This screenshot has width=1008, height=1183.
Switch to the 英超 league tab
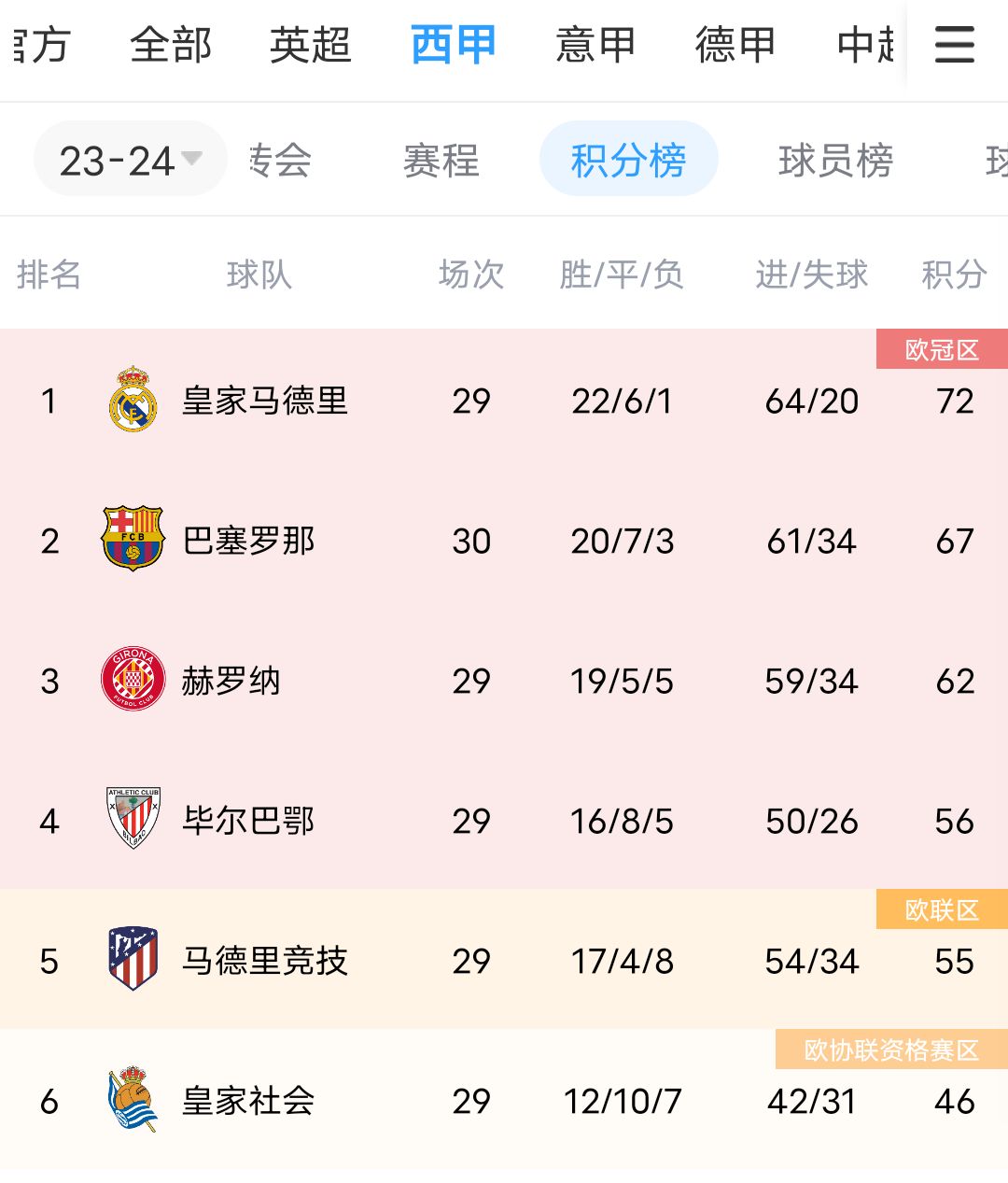[311, 45]
